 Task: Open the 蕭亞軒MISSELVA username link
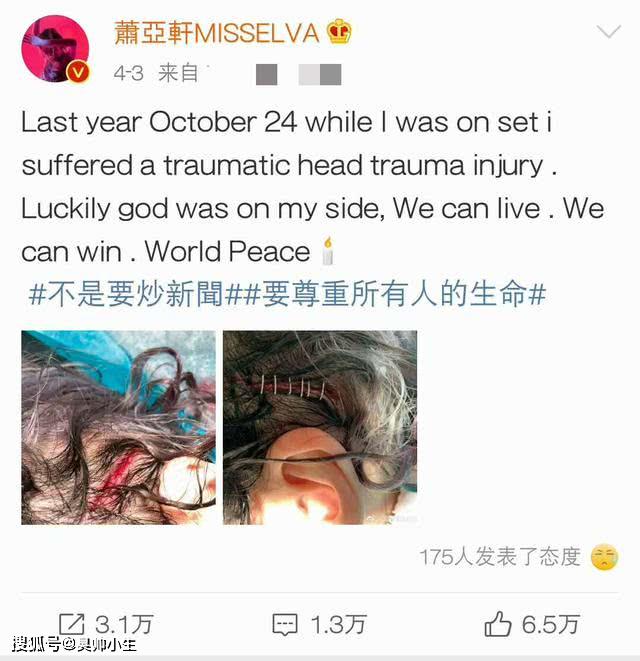216,33
